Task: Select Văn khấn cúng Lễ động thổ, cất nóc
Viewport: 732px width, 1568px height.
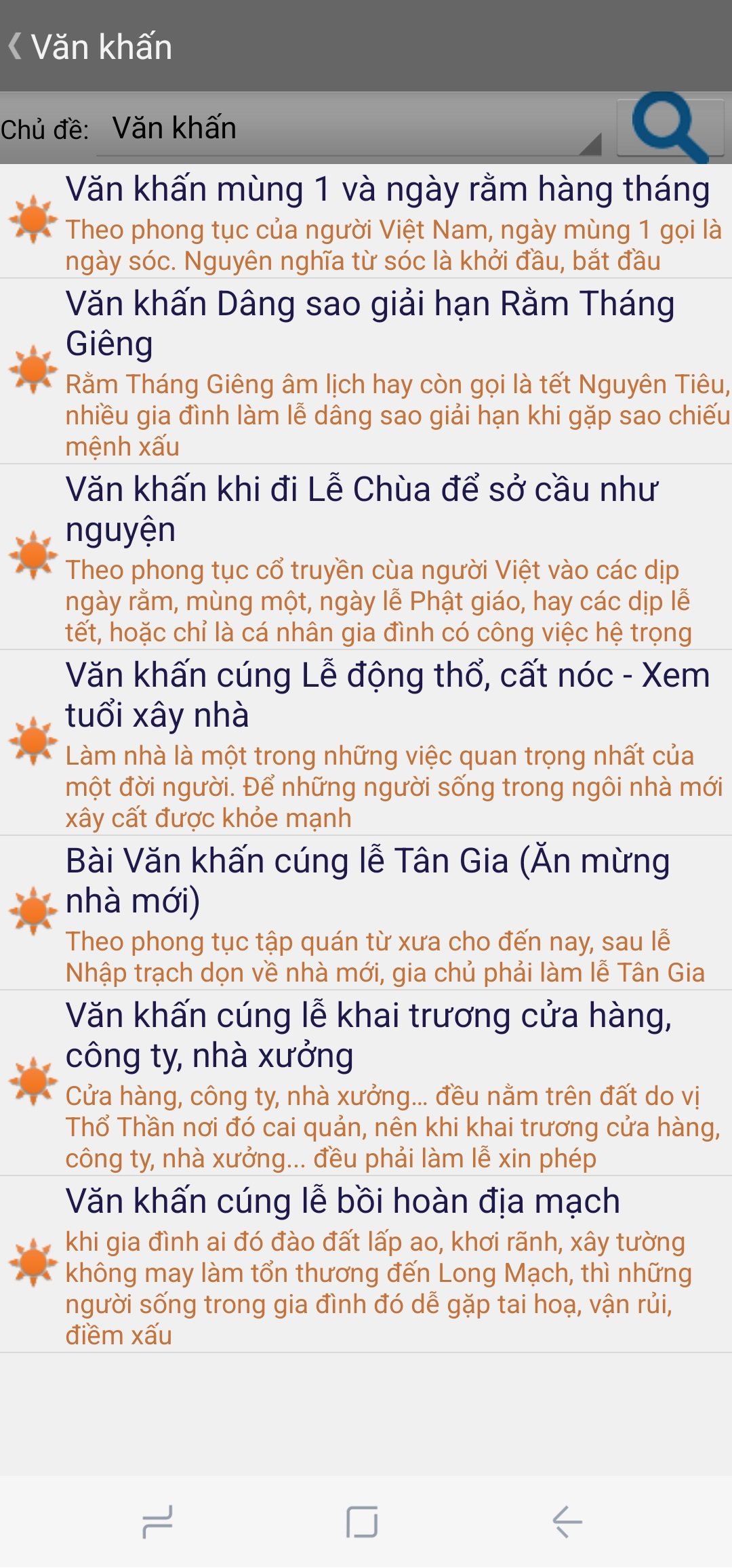Action: [x=366, y=743]
